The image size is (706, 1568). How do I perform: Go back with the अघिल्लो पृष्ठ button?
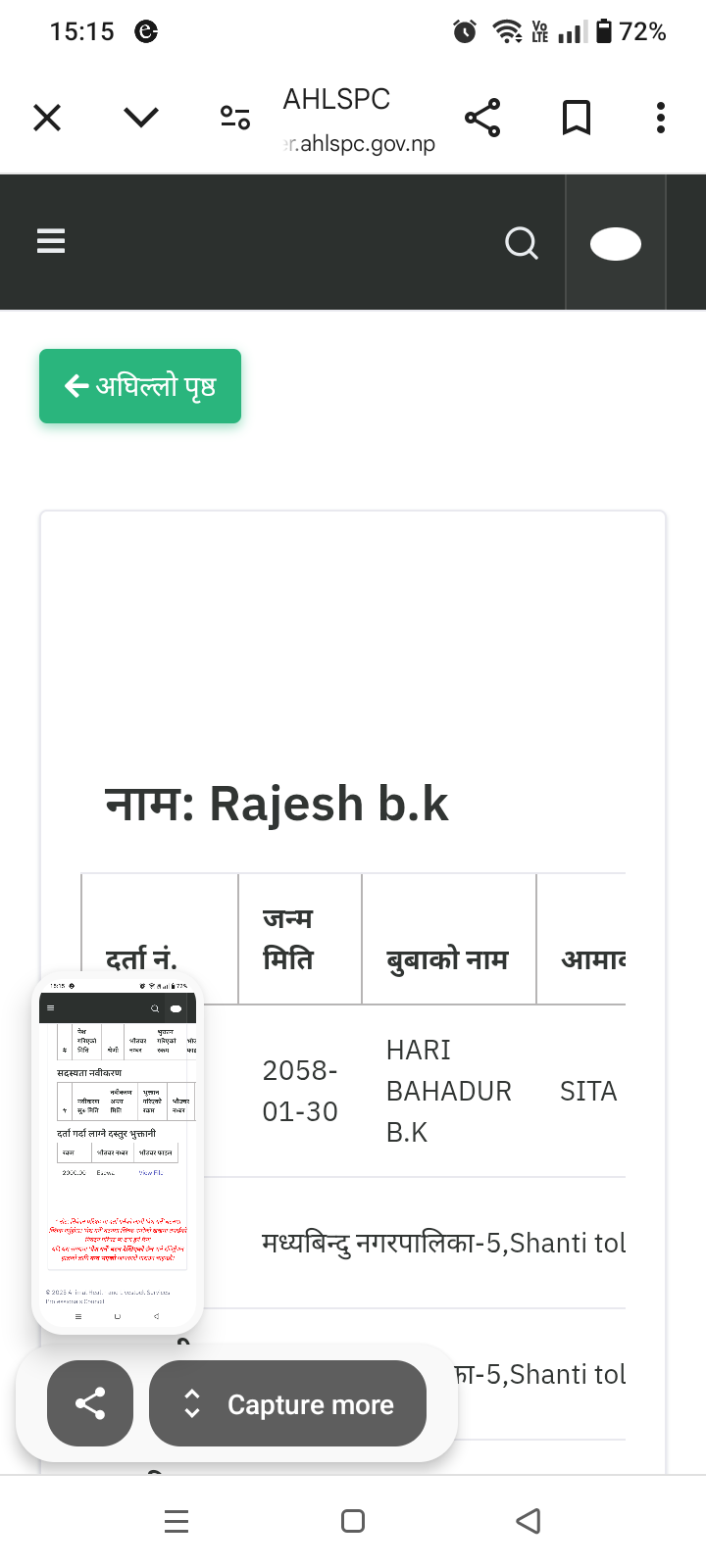point(140,386)
